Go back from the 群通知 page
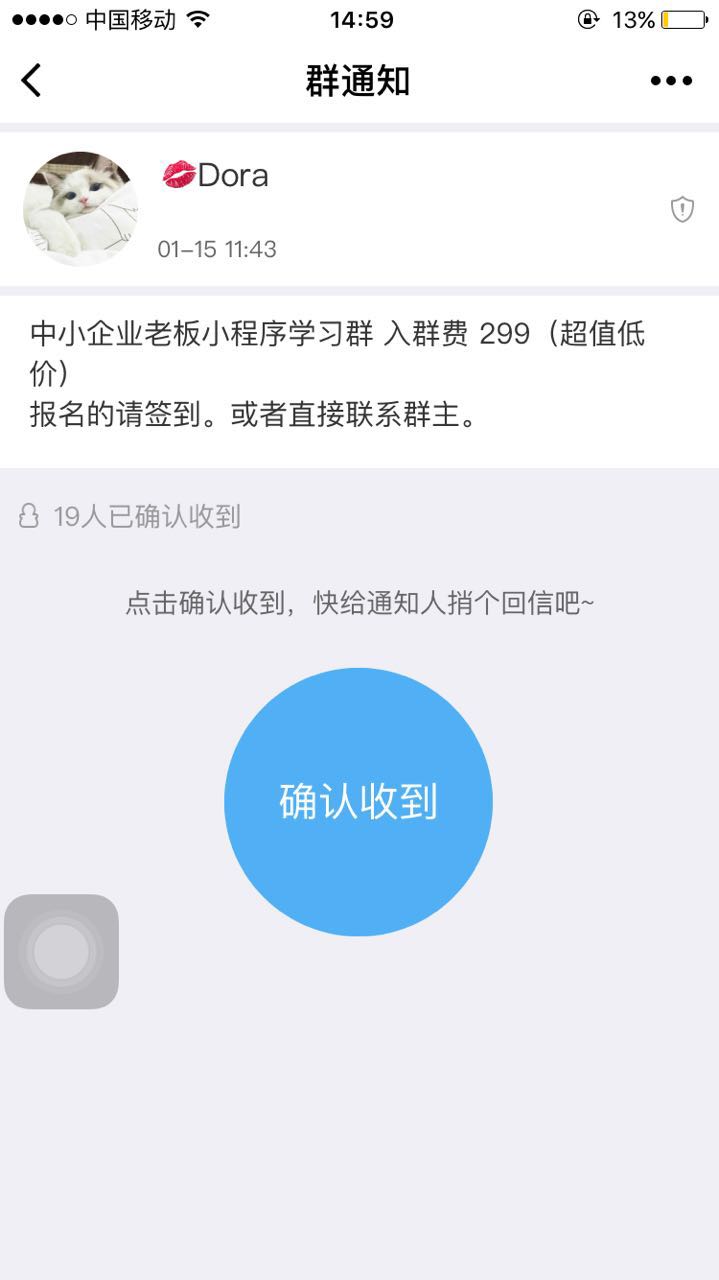 coord(32,81)
